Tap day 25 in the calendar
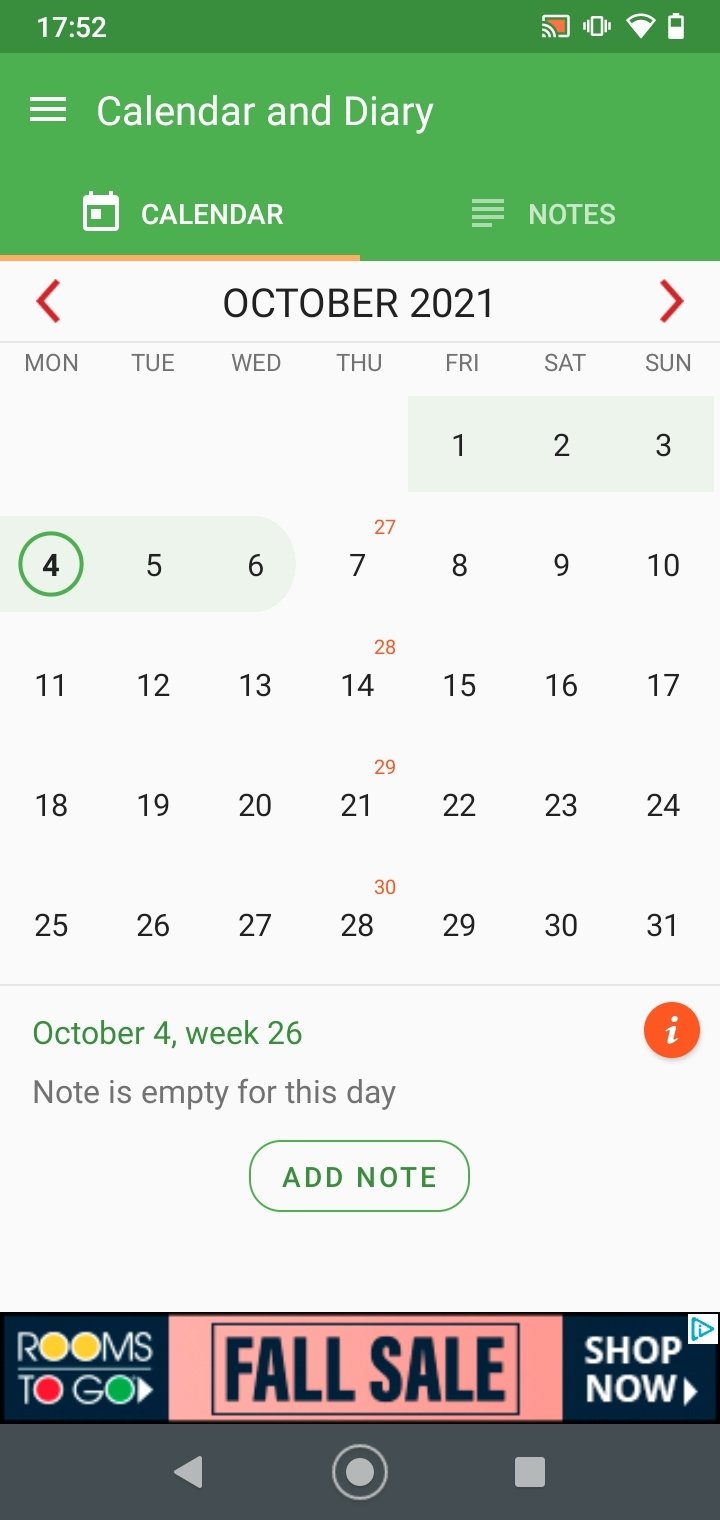Screen dimensions: 720x1520 tap(51, 925)
